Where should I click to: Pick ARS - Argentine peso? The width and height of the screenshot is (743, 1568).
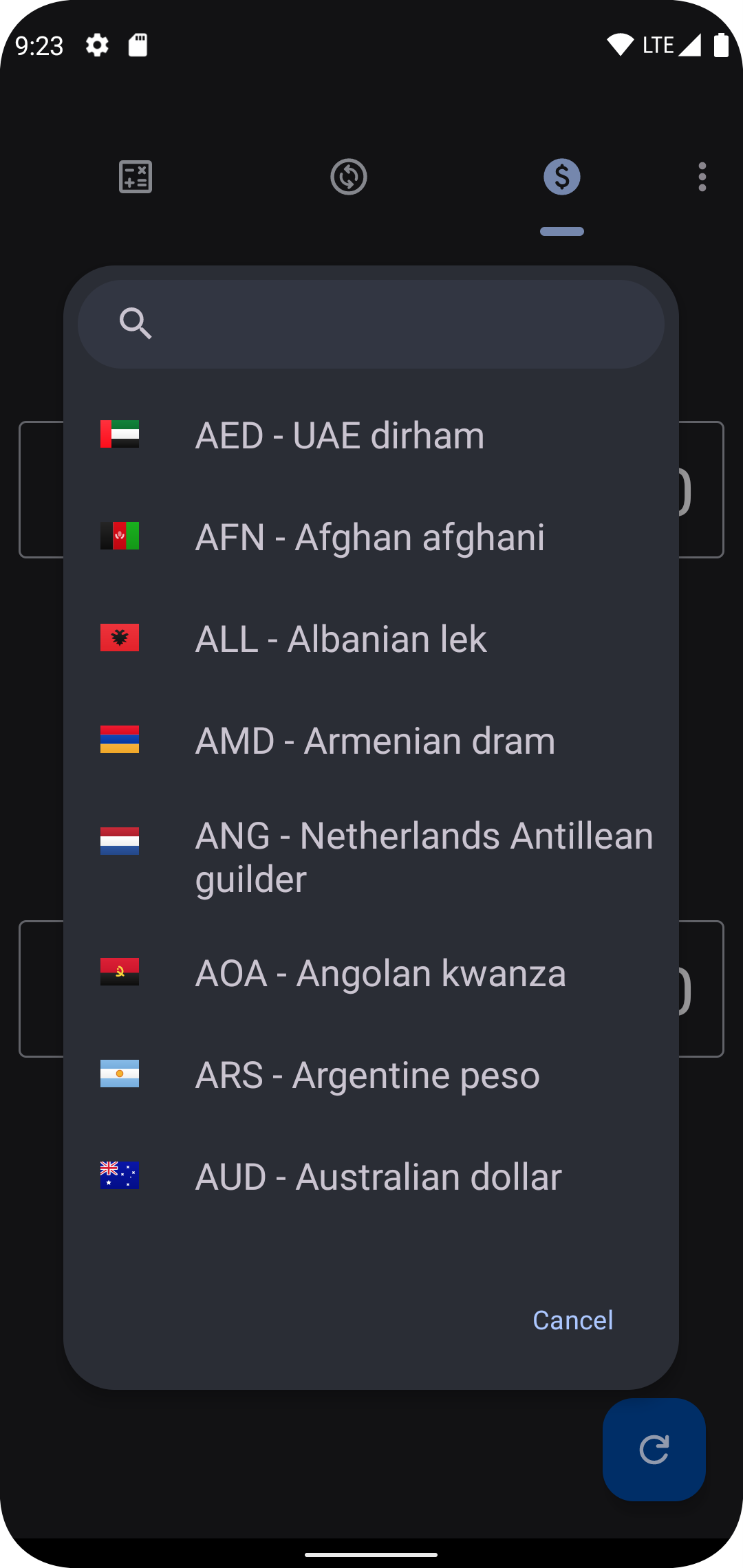tap(371, 1075)
